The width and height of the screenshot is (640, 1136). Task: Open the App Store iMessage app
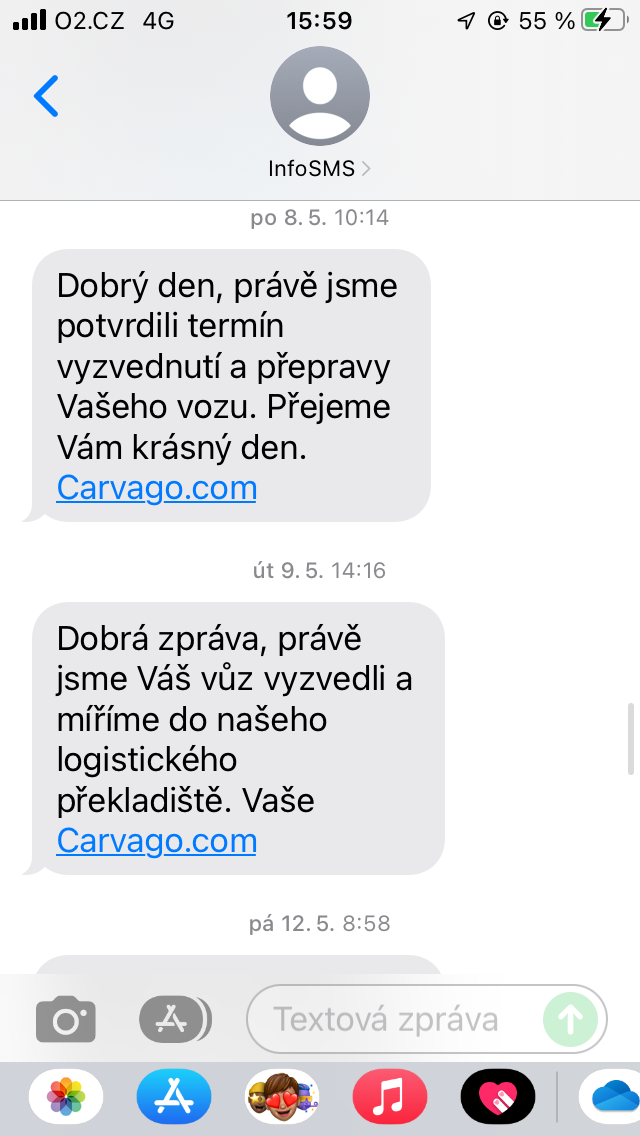click(x=174, y=1097)
